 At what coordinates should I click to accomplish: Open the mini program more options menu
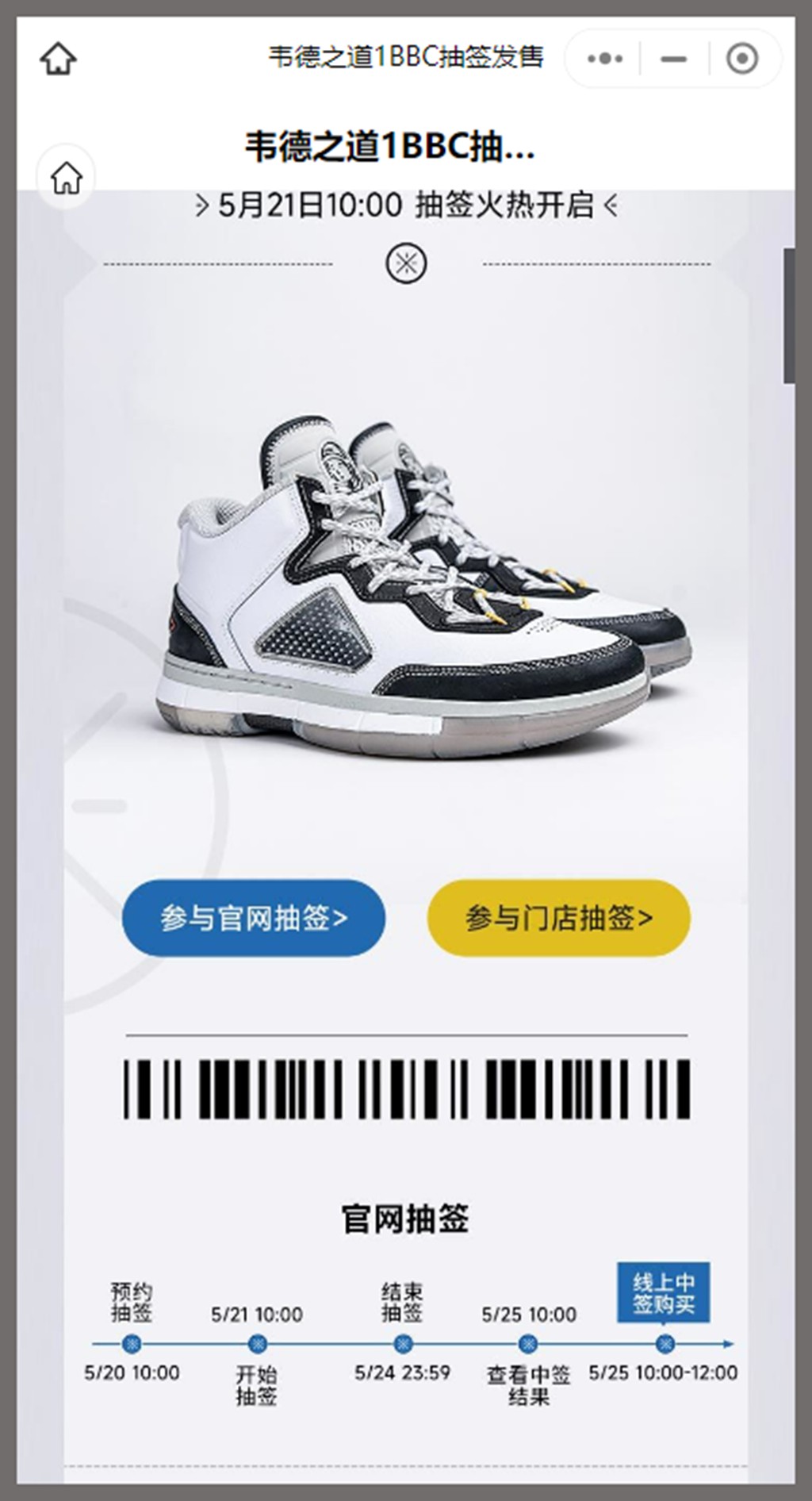click(x=605, y=59)
